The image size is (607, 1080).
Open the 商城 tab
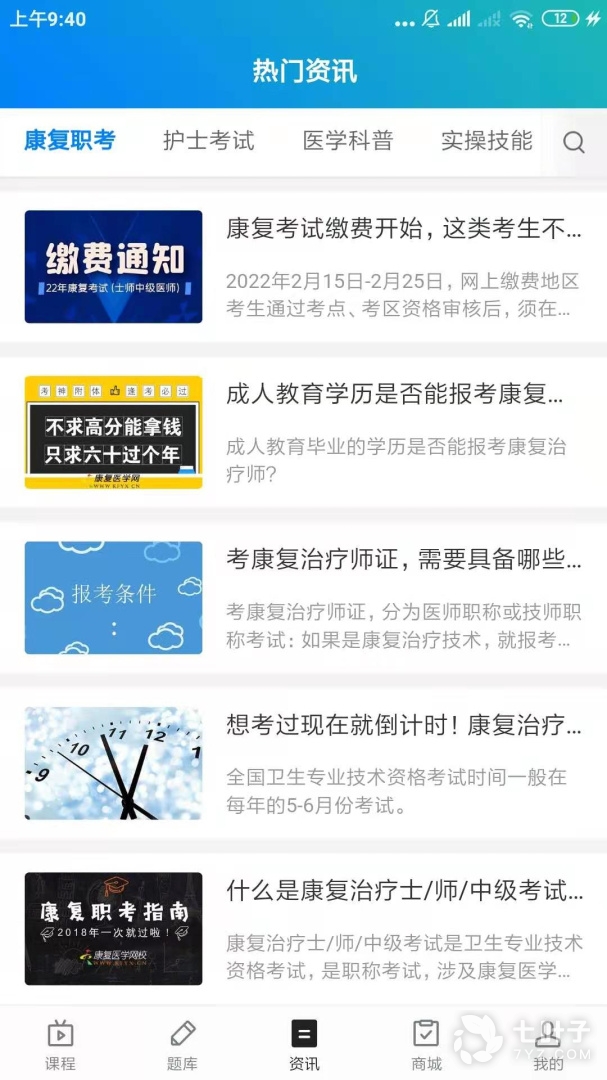point(426,1044)
